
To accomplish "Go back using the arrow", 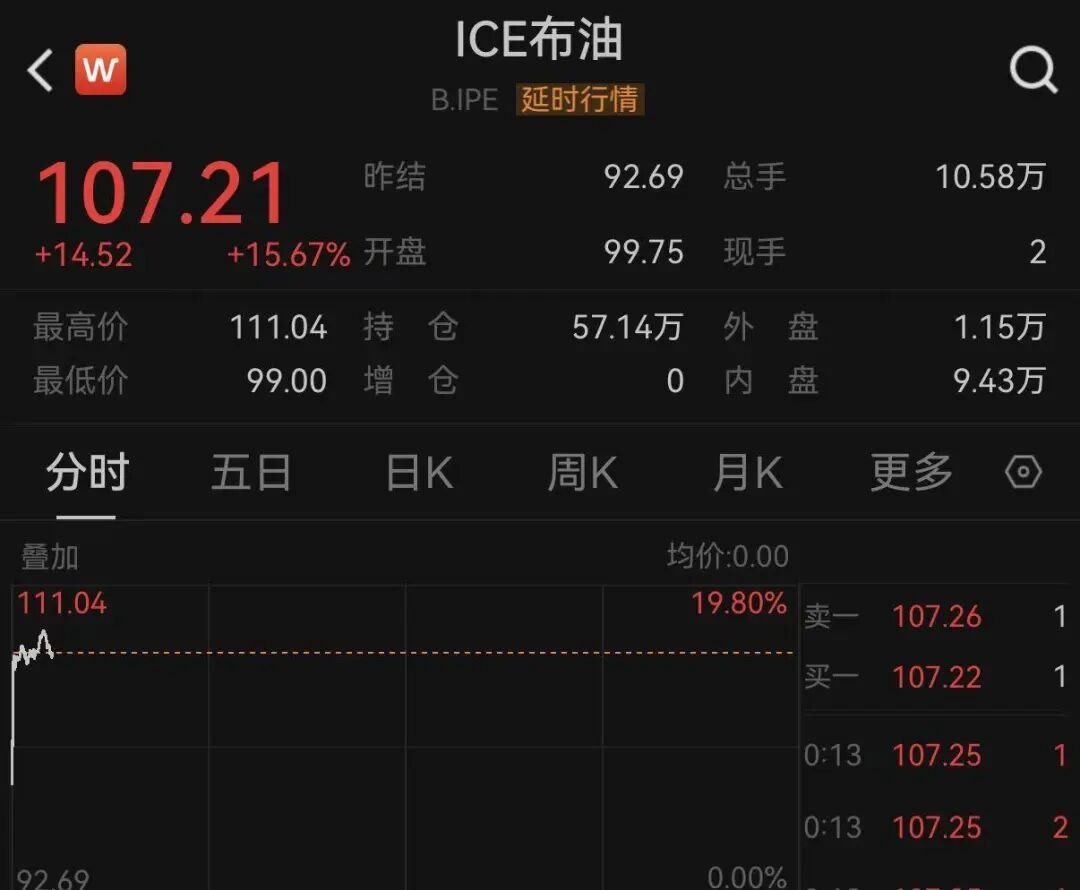I will click(40, 71).
